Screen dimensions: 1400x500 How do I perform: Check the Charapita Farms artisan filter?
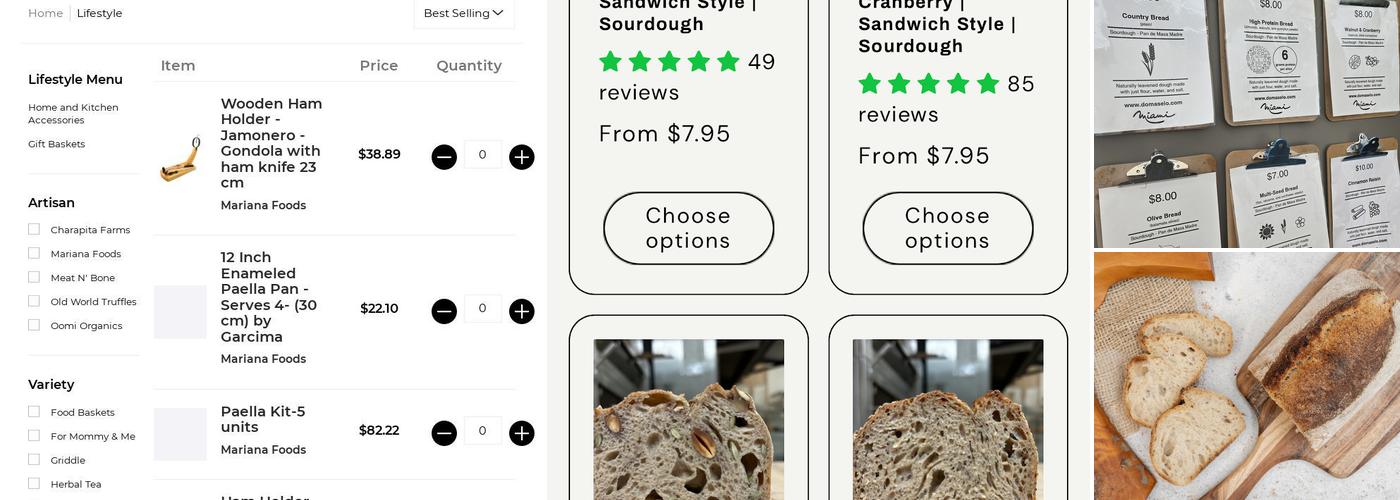click(34, 229)
